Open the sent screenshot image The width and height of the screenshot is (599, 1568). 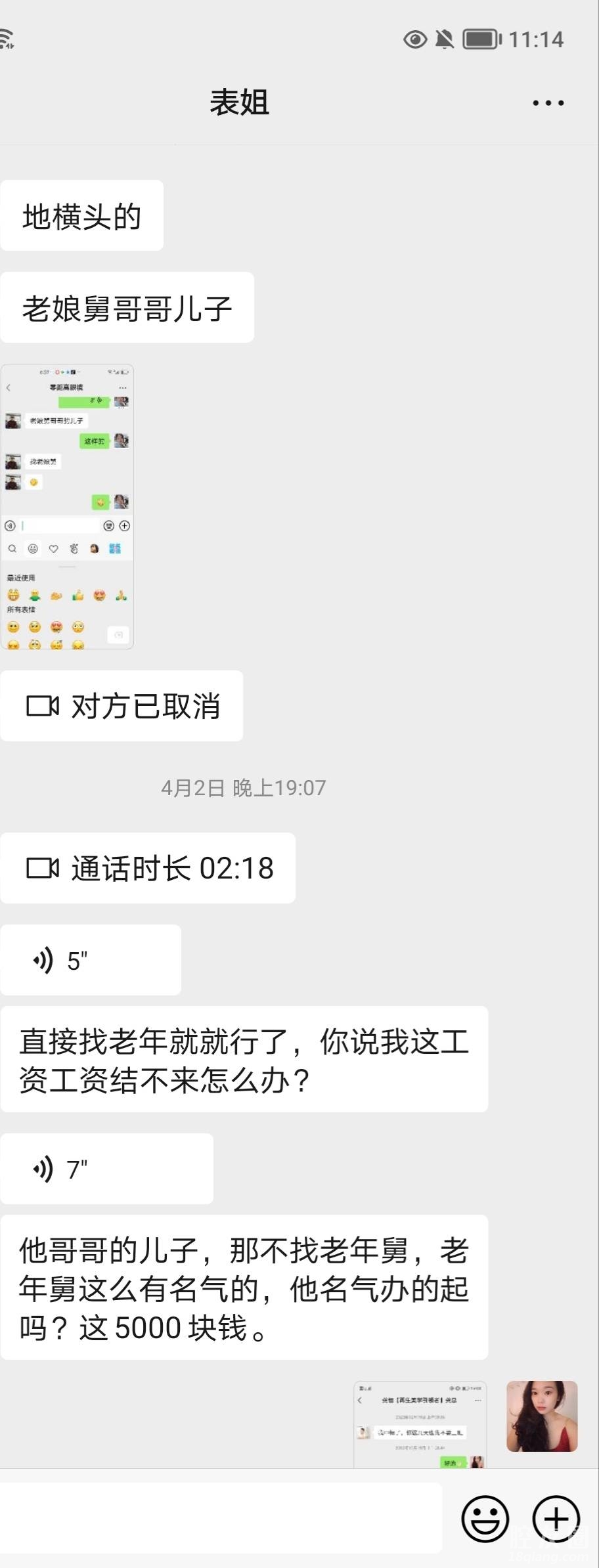420,1424
